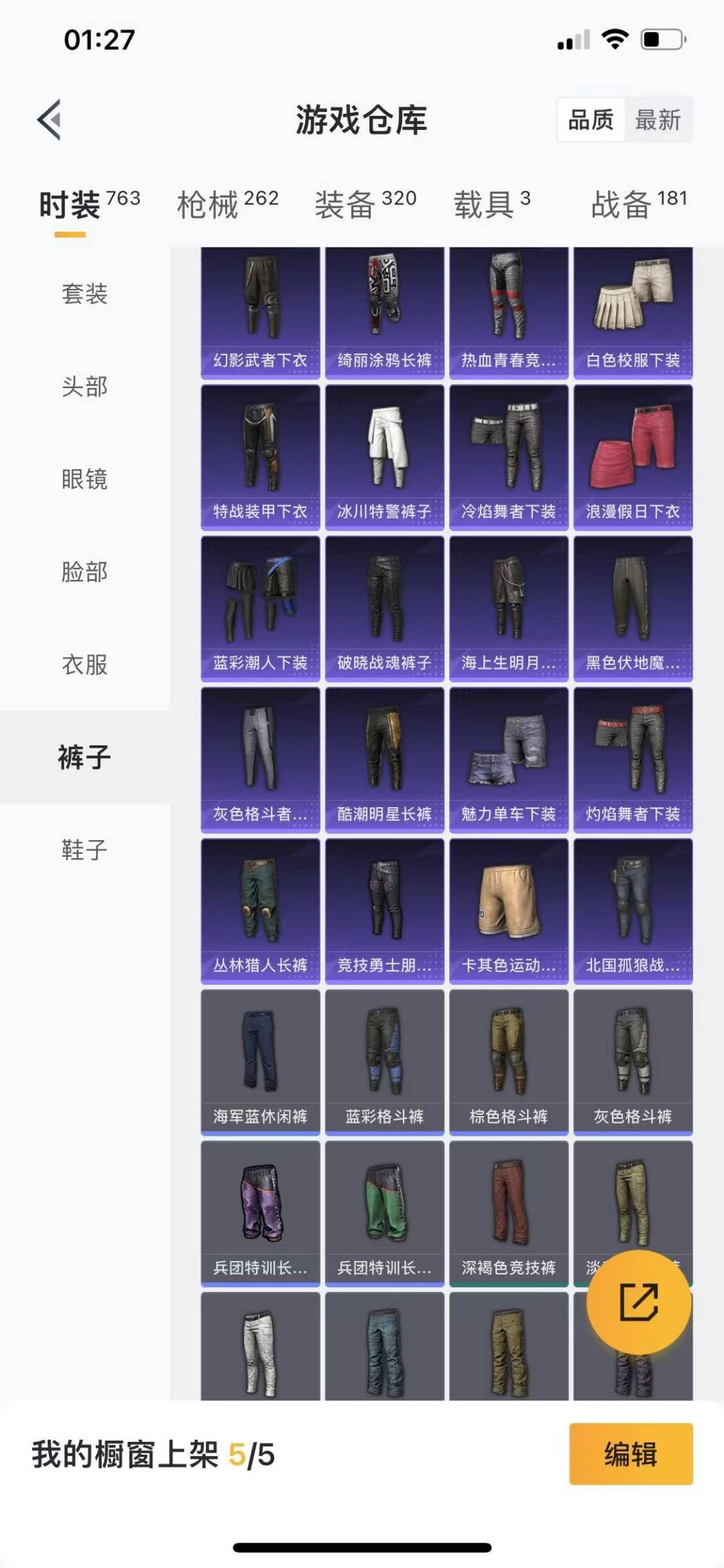Tap the 编辑 button
The image size is (724, 1568).
coord(631,1454)
